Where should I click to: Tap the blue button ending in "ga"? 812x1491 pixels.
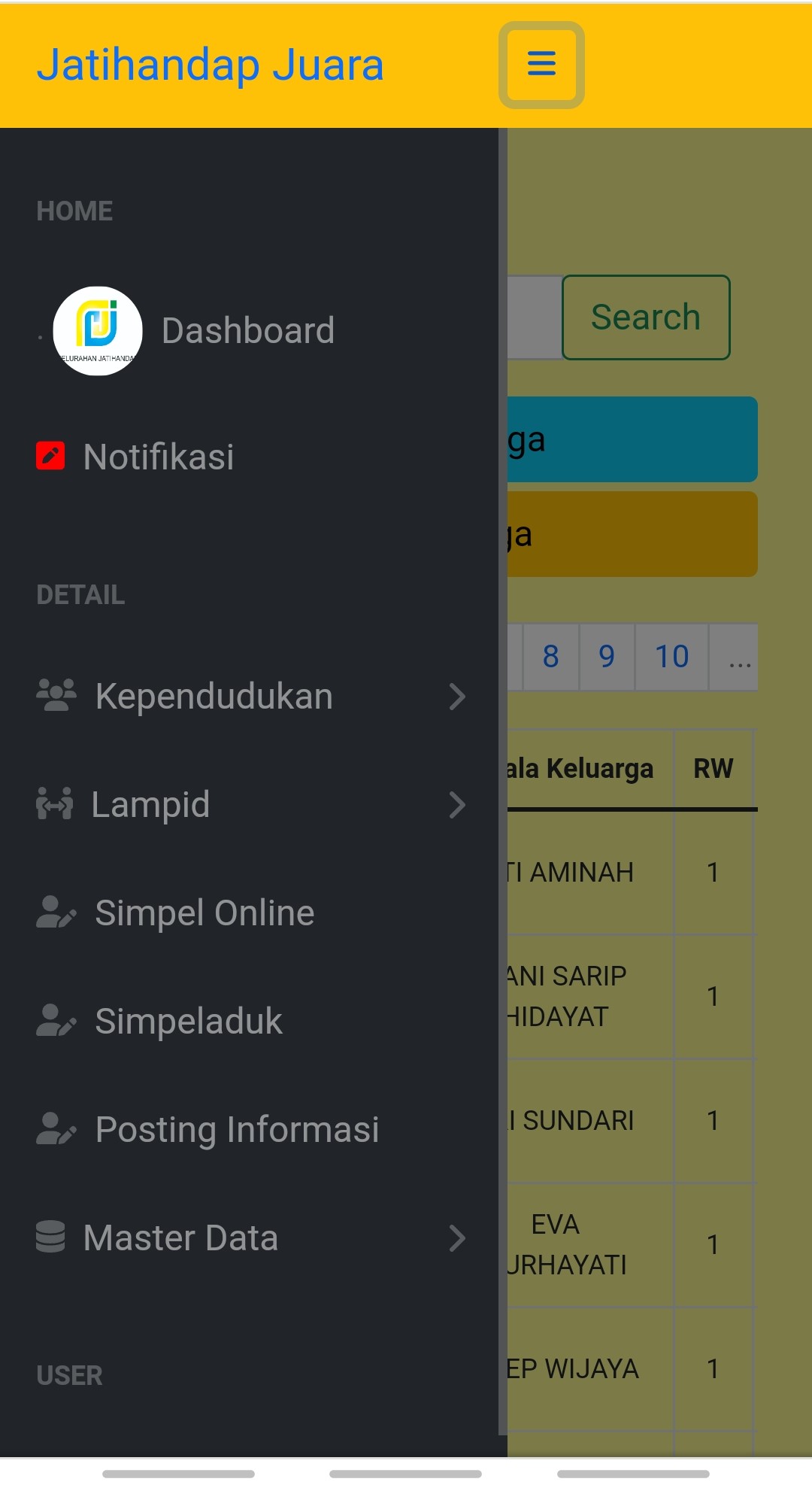pos(632,439)
